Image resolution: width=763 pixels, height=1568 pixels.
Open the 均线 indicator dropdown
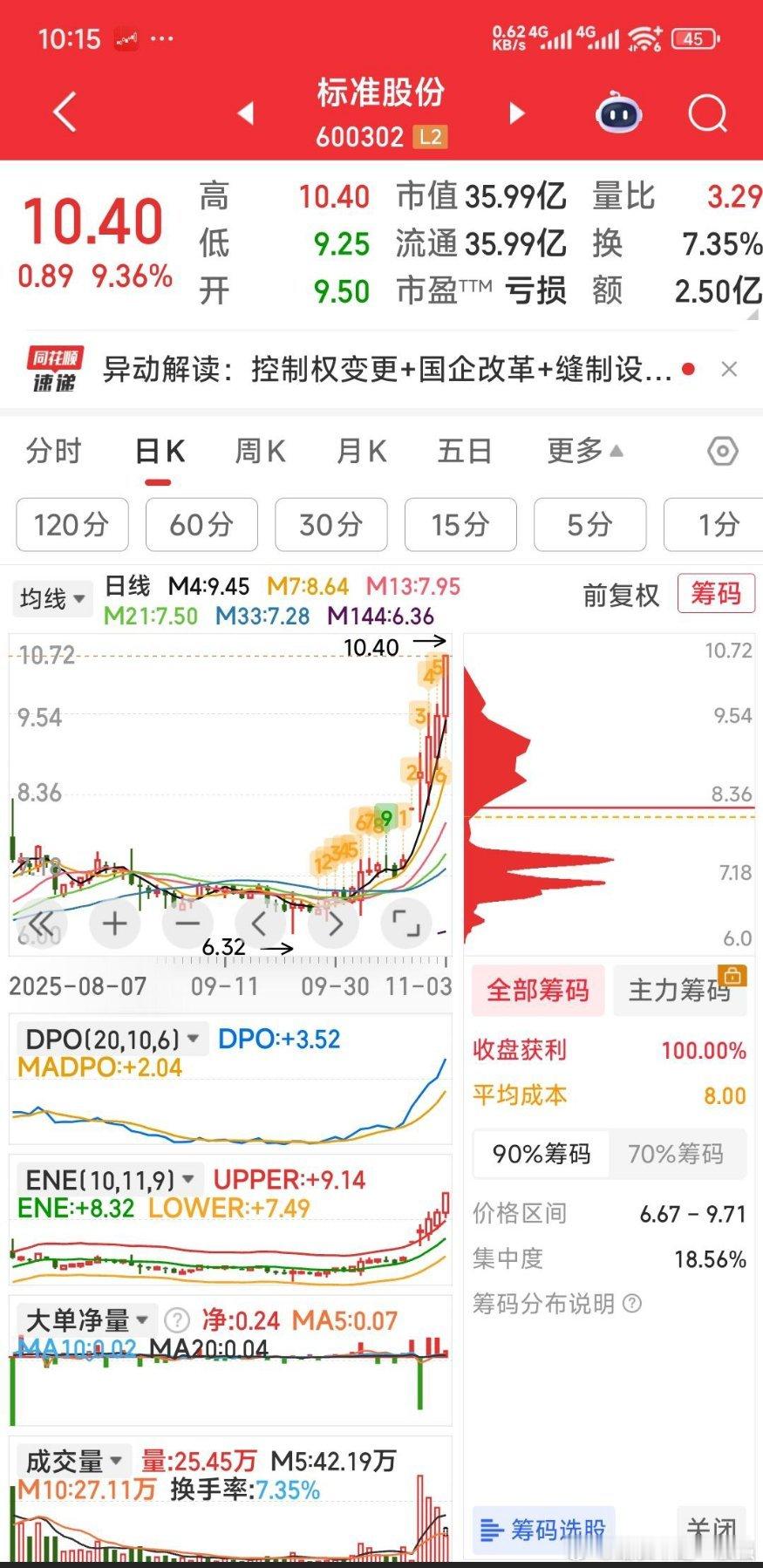point(52,599)
